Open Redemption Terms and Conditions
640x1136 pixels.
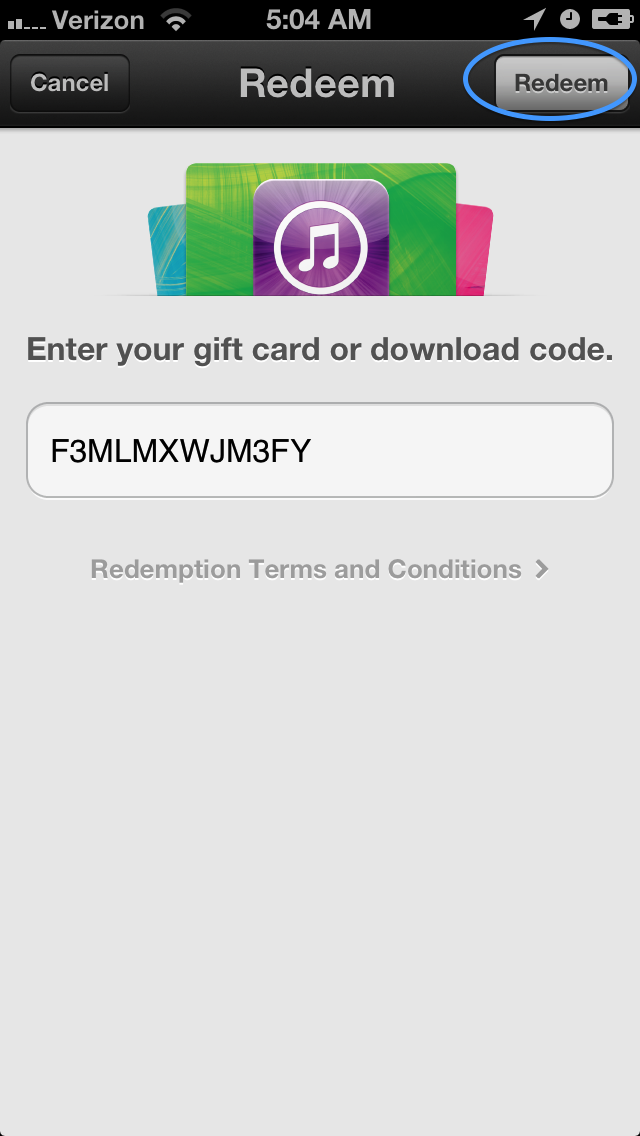coord(319,569)
